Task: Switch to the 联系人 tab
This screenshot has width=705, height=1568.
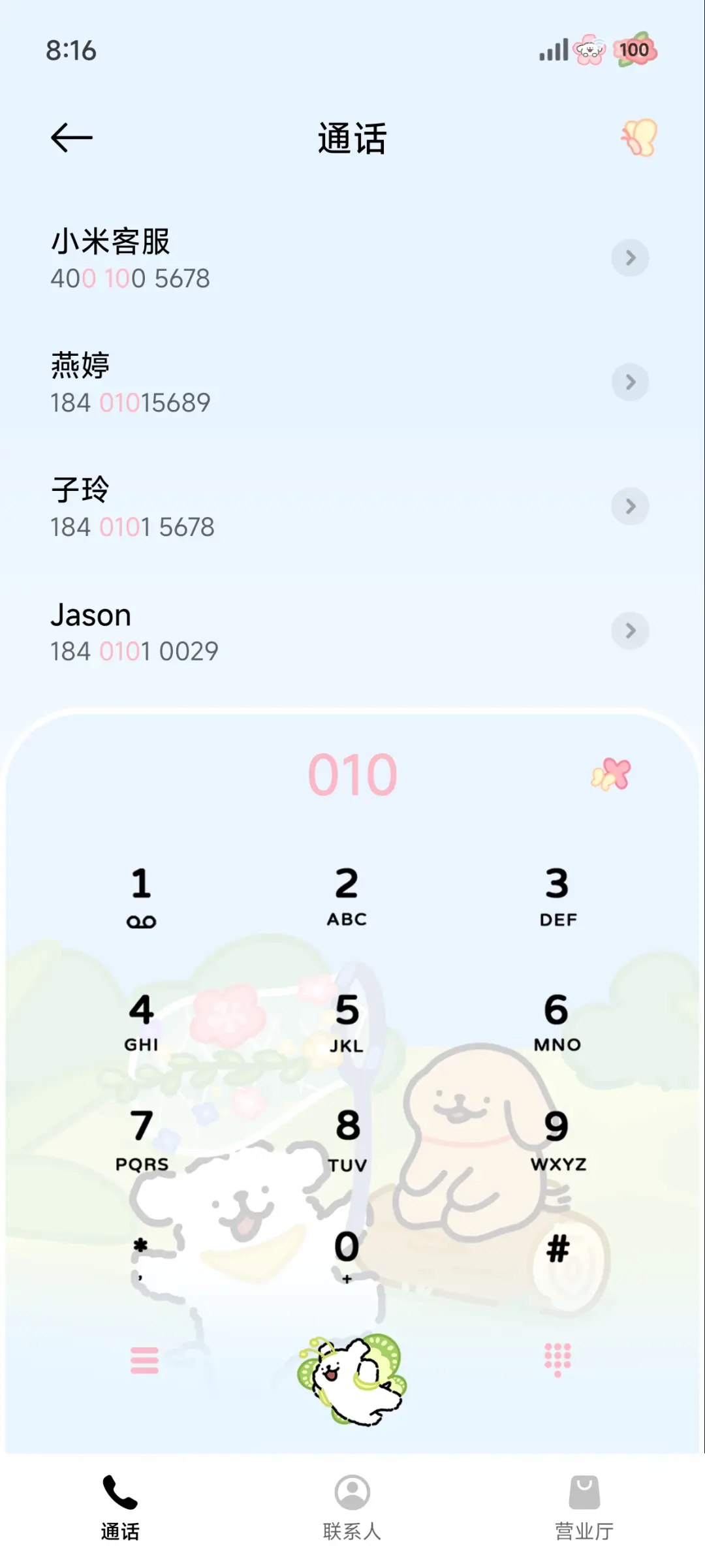Action: (352, 1508)
